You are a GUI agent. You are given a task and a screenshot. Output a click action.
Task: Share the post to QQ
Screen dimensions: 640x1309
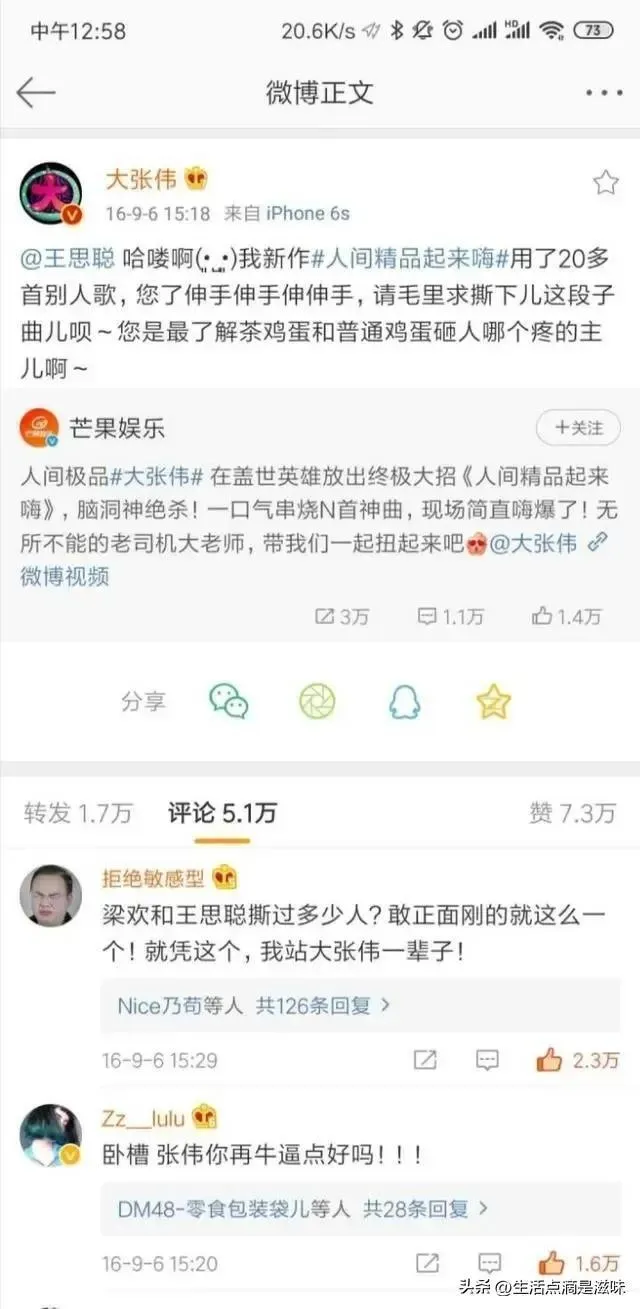click(405, 702)
